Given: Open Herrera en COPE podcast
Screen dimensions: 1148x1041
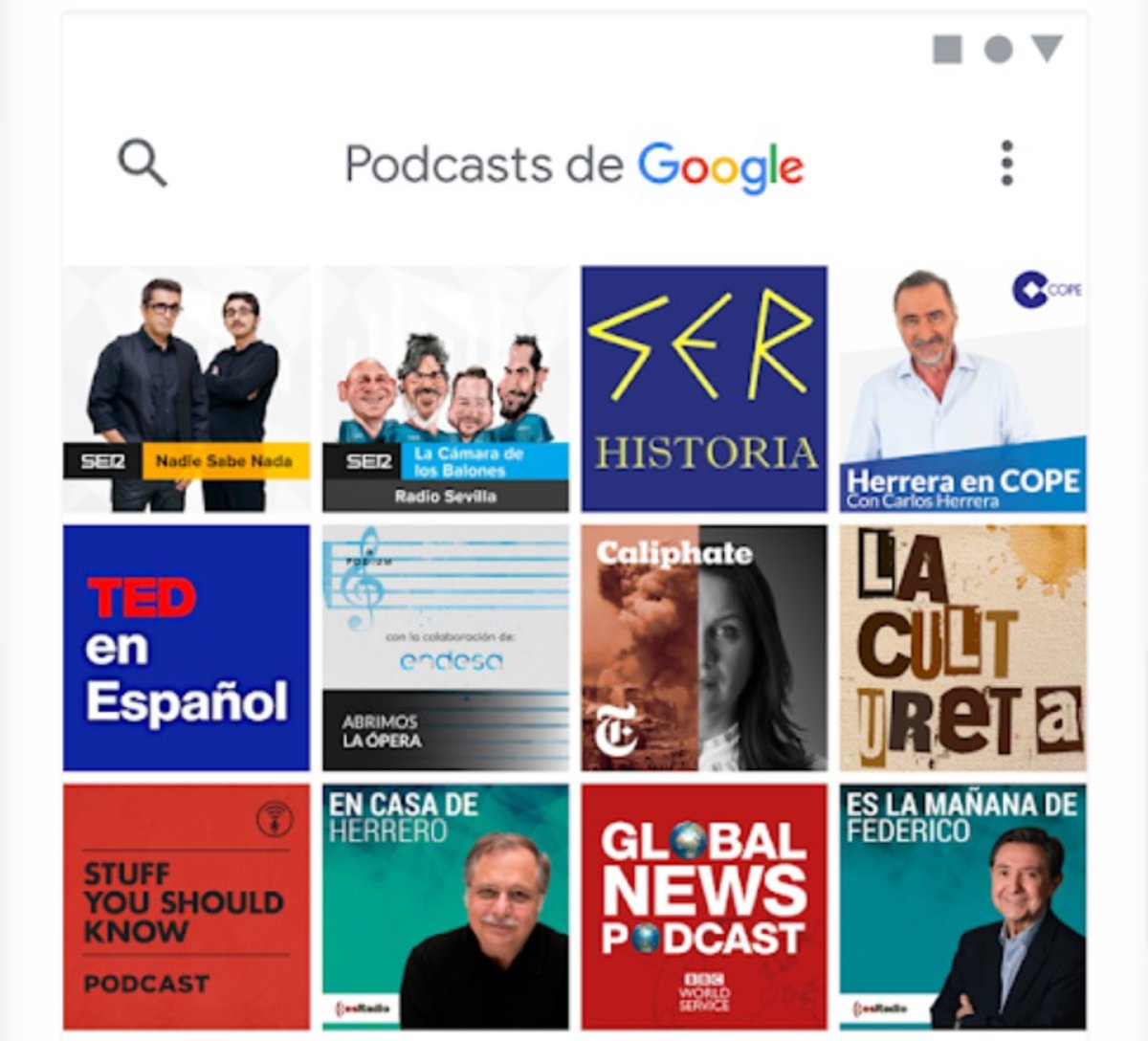Looking at the screenshot, I should pyautogui.click(x=962, y=389).
